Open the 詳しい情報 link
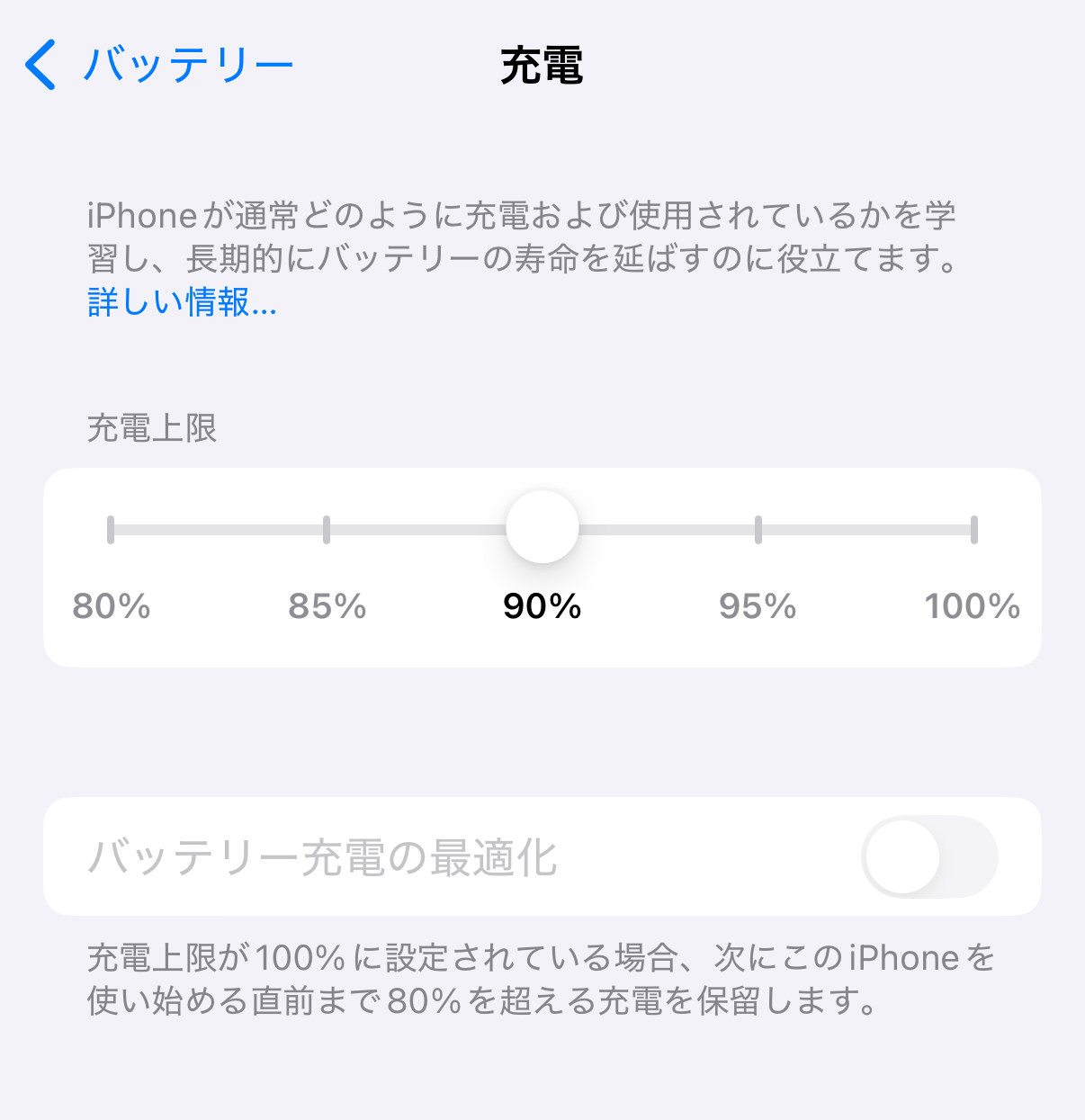1085x1120 pixels. click(x=182, y=302)
